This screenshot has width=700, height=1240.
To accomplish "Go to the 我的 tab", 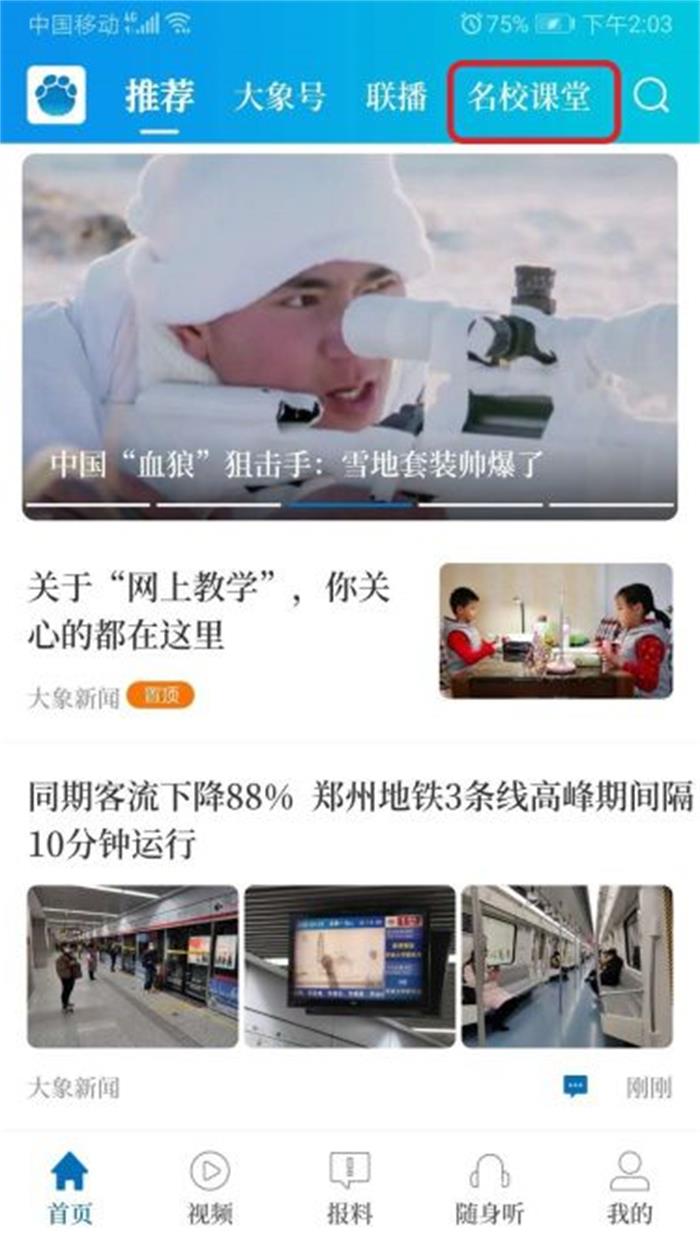I will (x=629, y=1189).
